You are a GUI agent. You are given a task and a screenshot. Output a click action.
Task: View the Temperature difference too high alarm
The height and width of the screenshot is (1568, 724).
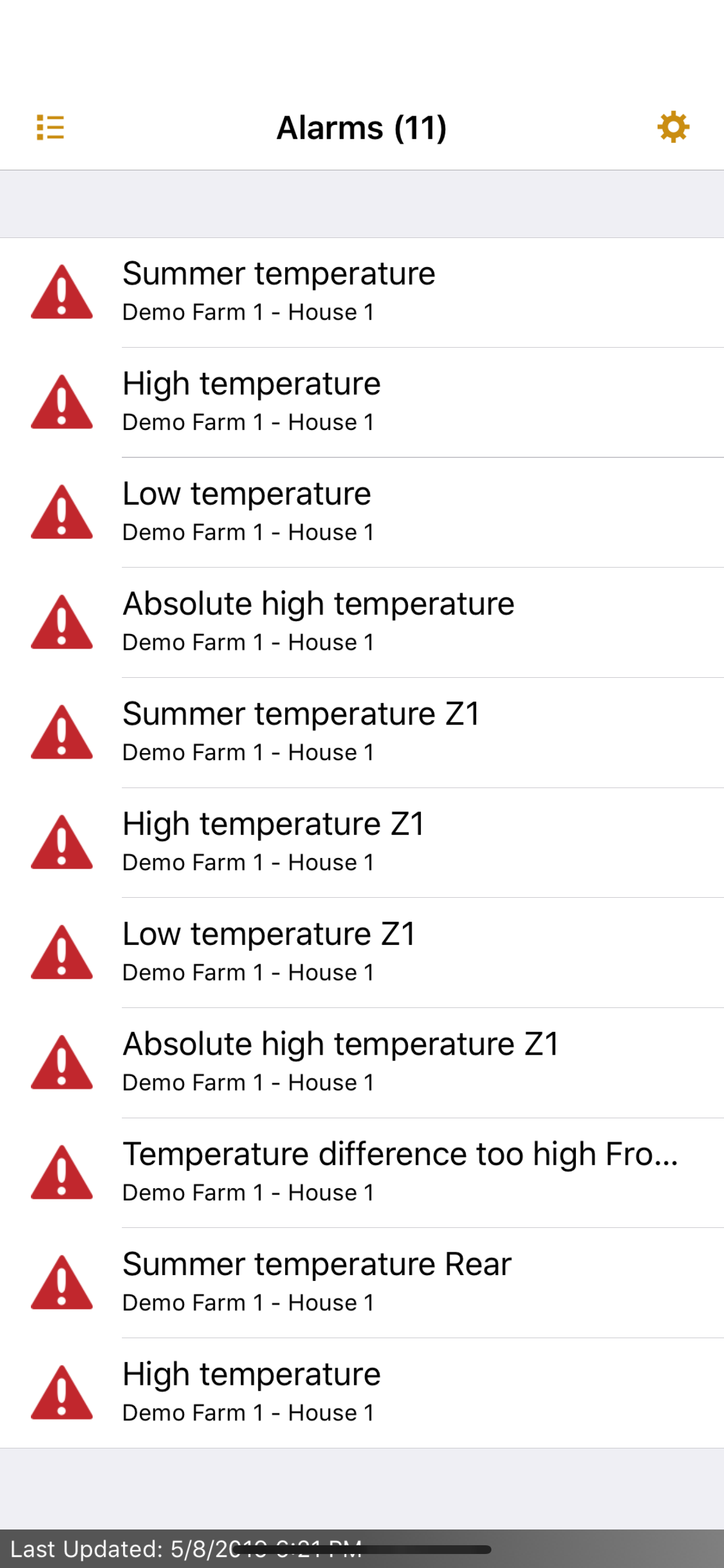[362, 1173]
